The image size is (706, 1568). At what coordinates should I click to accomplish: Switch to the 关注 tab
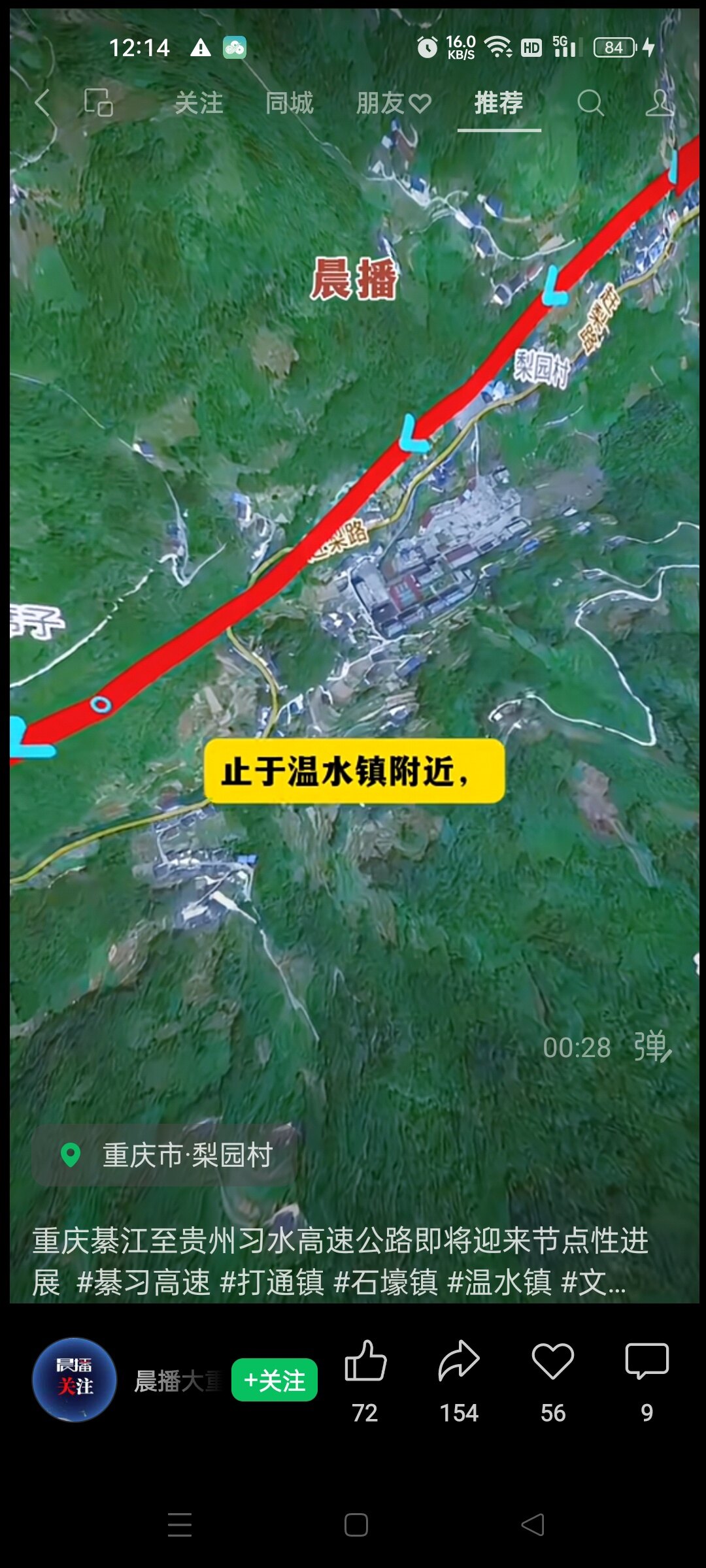click(x=199, y=103)
